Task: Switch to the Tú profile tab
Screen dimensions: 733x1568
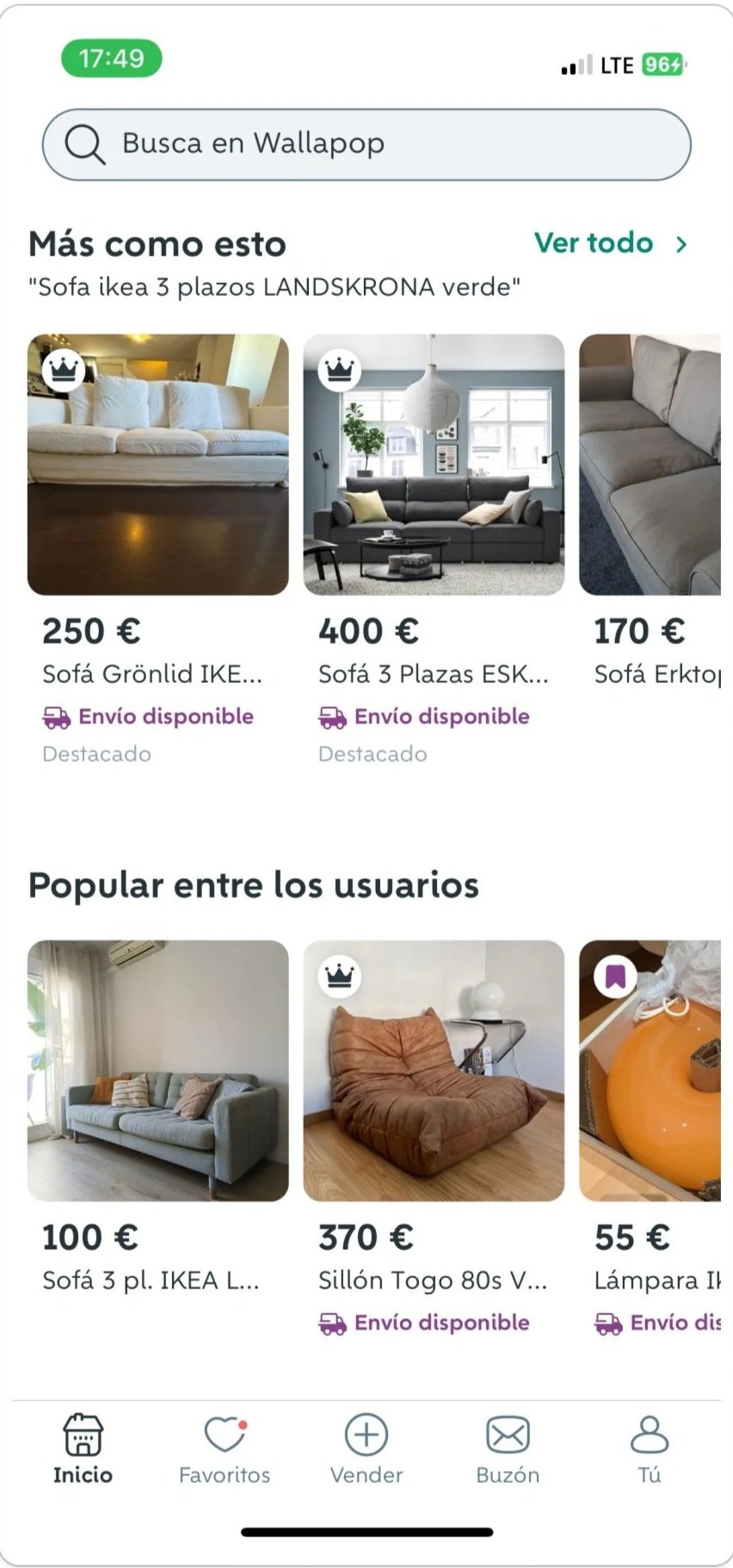Action: pos(650,1449)
